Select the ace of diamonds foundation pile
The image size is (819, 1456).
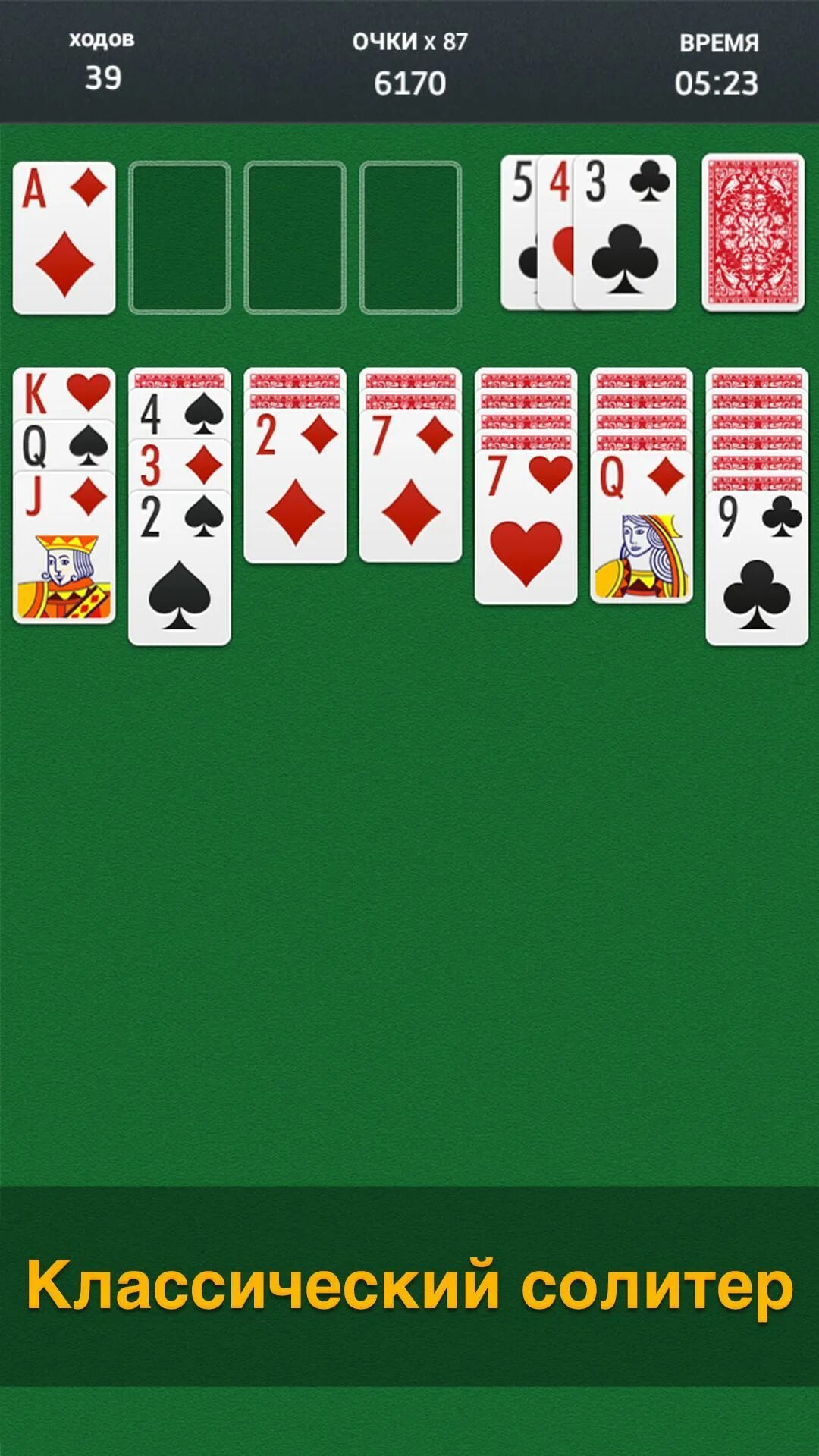tap(64, 237)
